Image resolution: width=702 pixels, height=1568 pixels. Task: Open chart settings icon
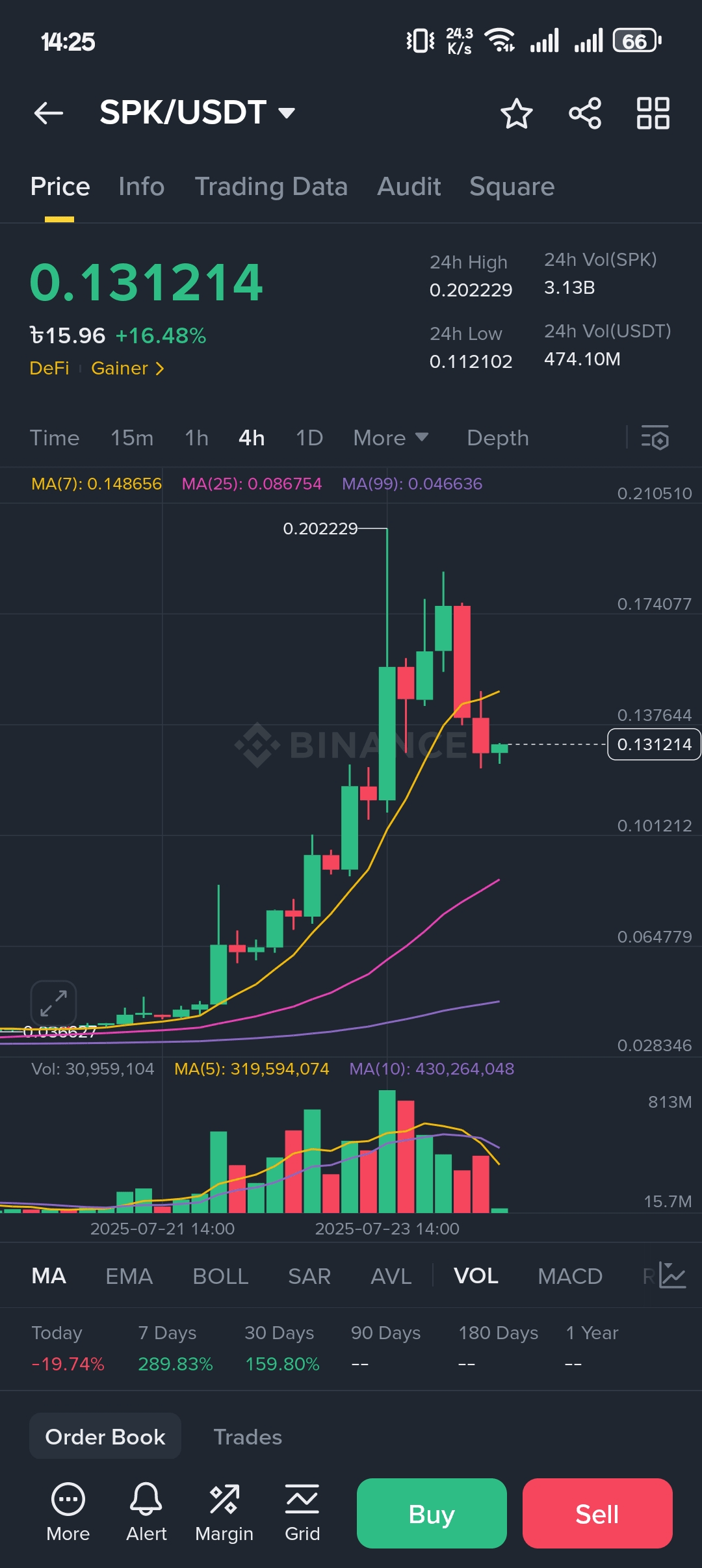tap(655, 438)
